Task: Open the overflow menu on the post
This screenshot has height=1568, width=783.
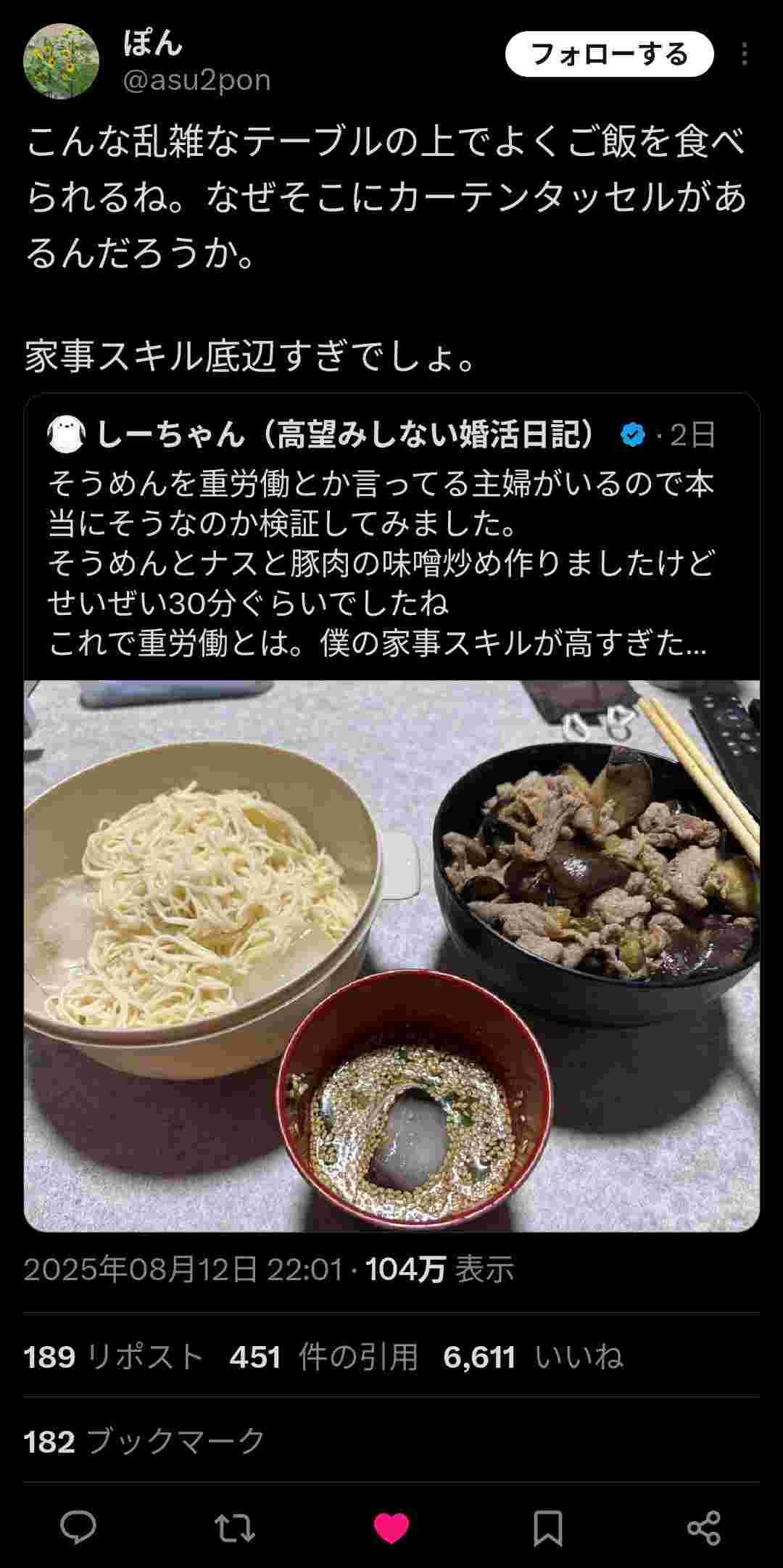Action: tap(745, 54)
